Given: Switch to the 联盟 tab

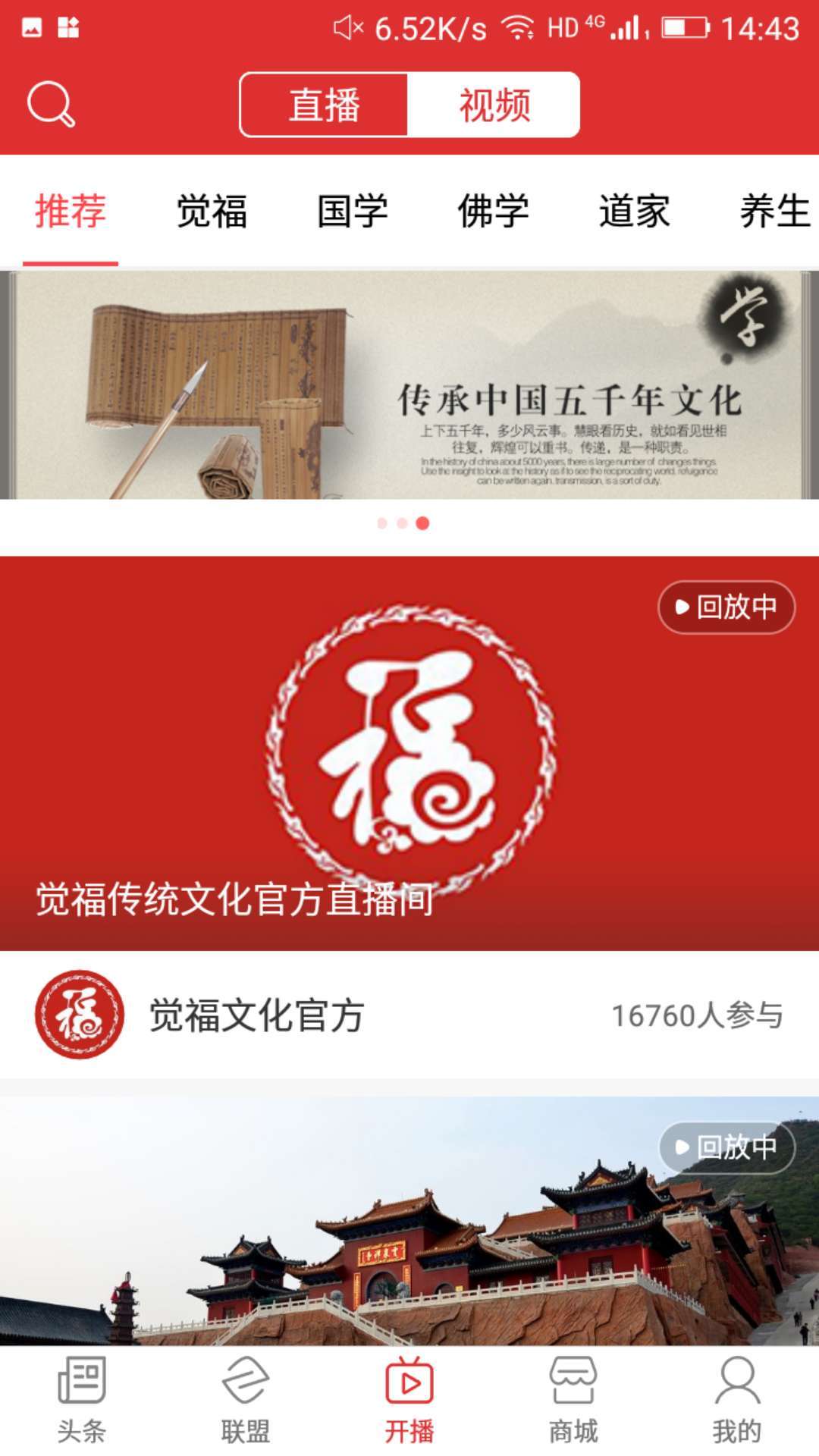Looking at the screenshot, I should point(246,1400).
